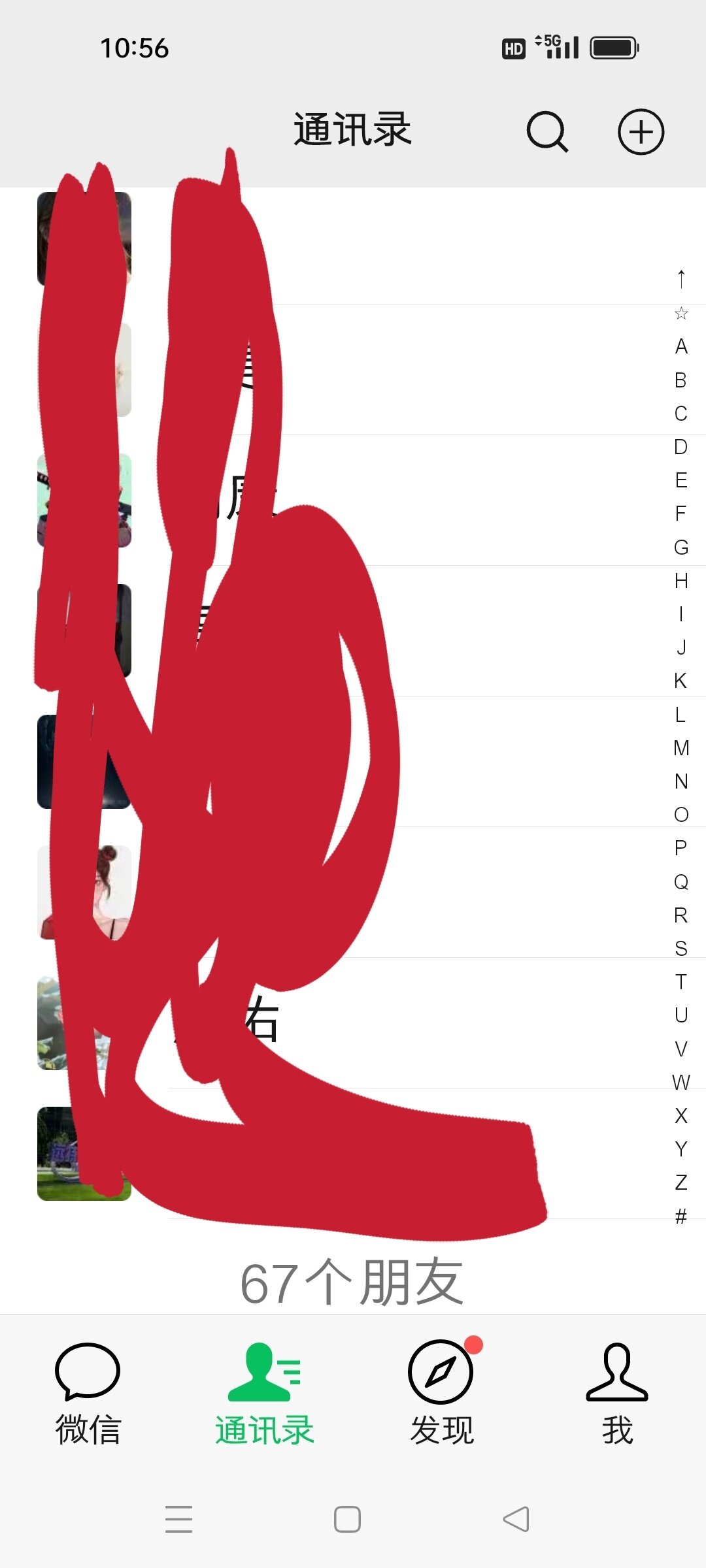Go to the 我 tab
Viewport: 706px width, 1568px height.
(617, 1394)
